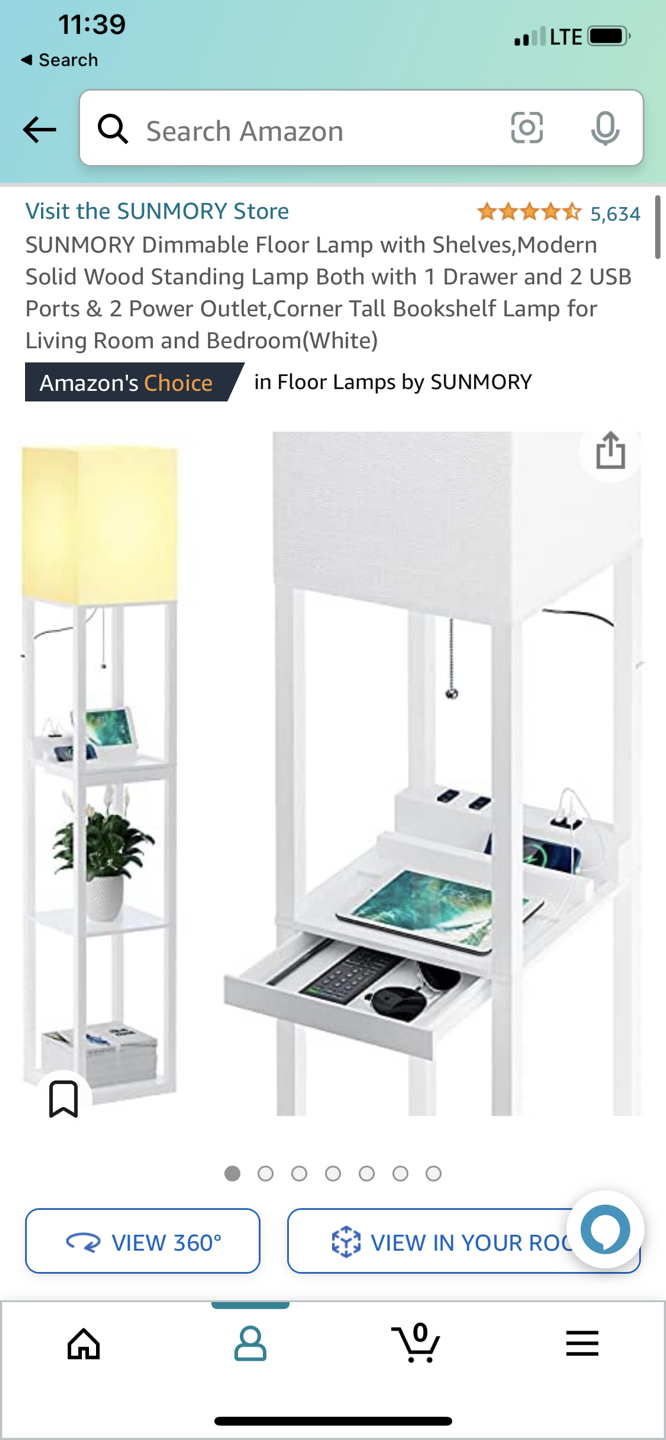Tap View in Your Room button
This screenshot has width=666, height=1440.
(x=440, y=1241)
